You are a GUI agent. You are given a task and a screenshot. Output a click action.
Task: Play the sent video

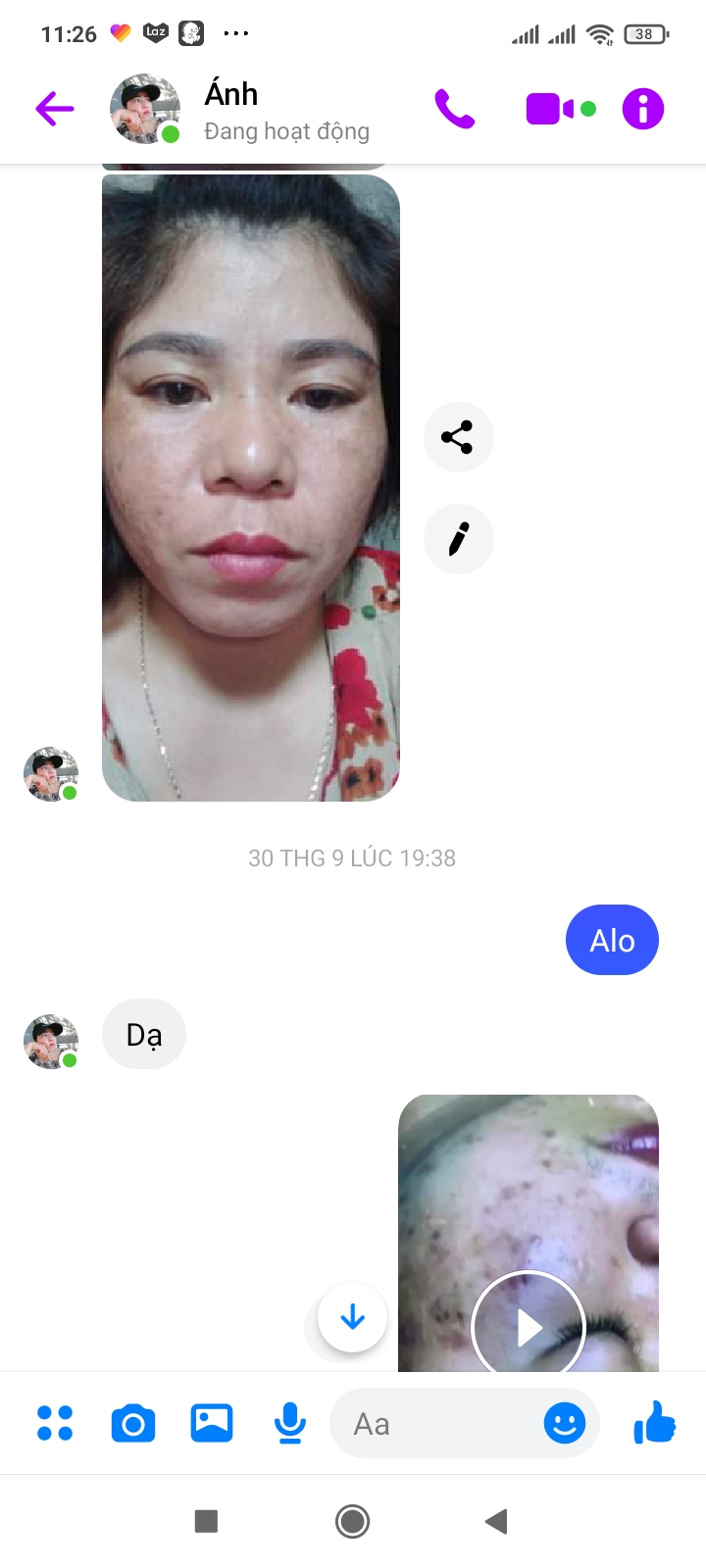[529, 1328]
